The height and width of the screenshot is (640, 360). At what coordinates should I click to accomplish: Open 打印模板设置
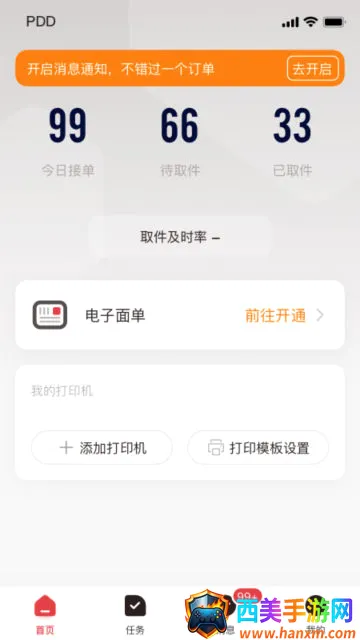click(258, 448)
